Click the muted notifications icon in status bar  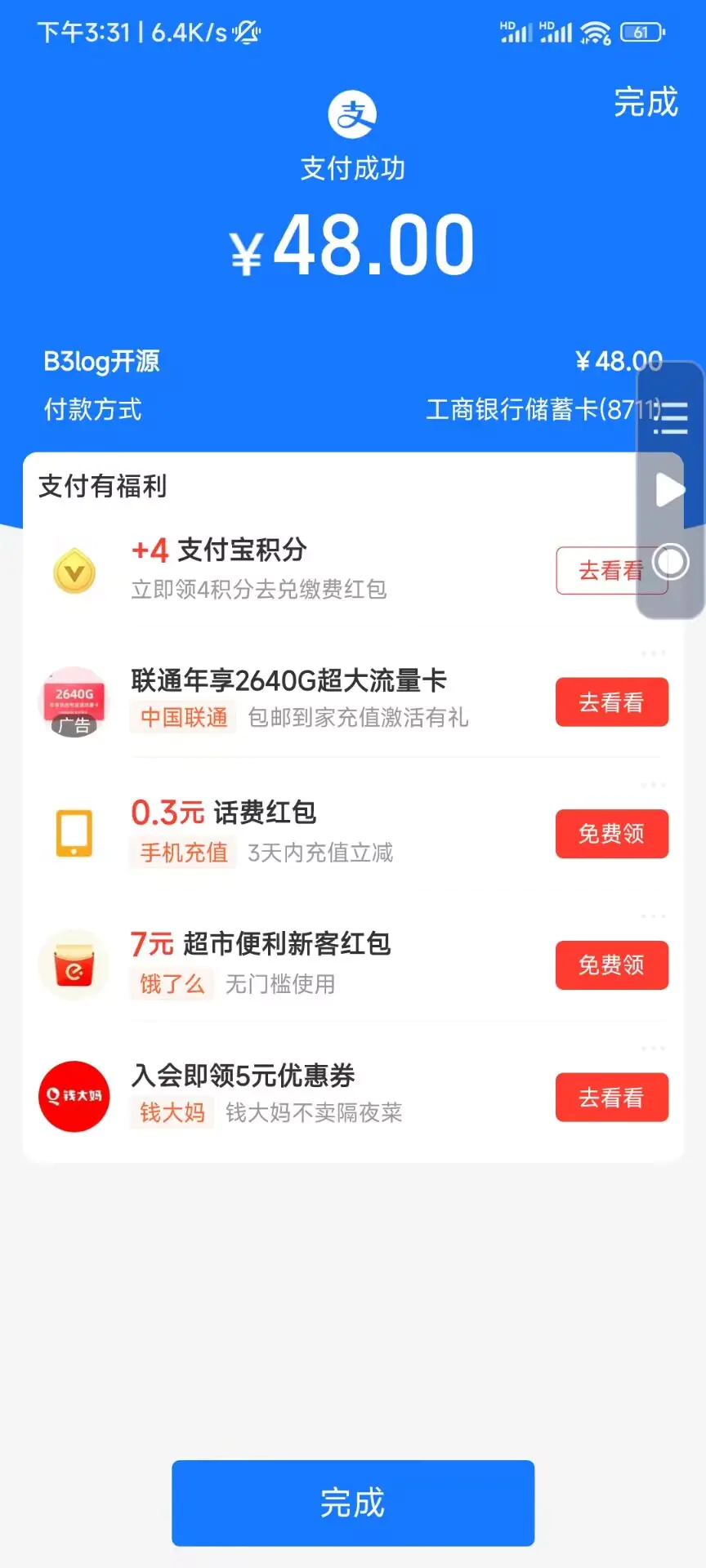click(246, 33)
